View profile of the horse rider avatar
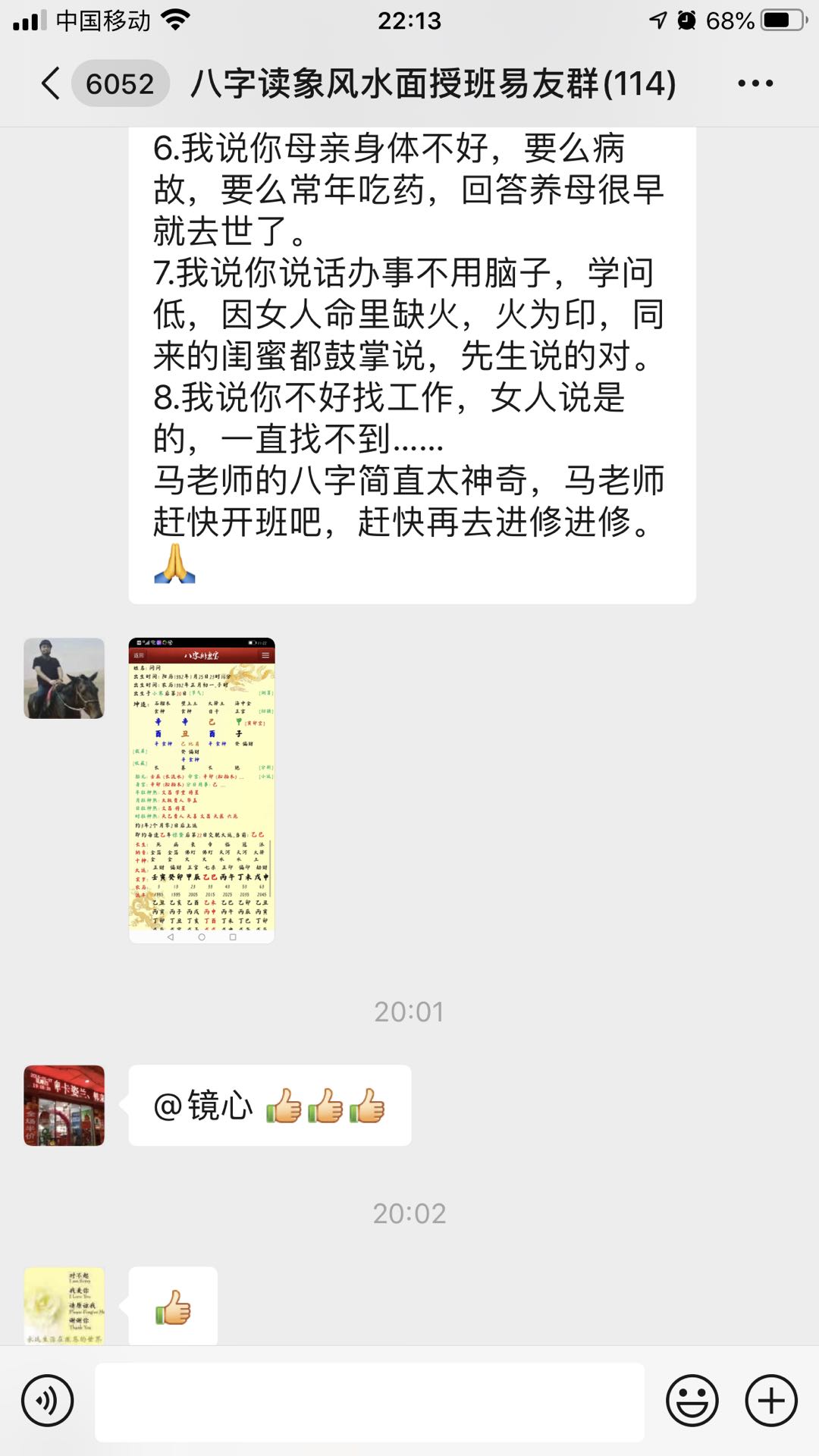819x1456 pixels. coord(64,678)
